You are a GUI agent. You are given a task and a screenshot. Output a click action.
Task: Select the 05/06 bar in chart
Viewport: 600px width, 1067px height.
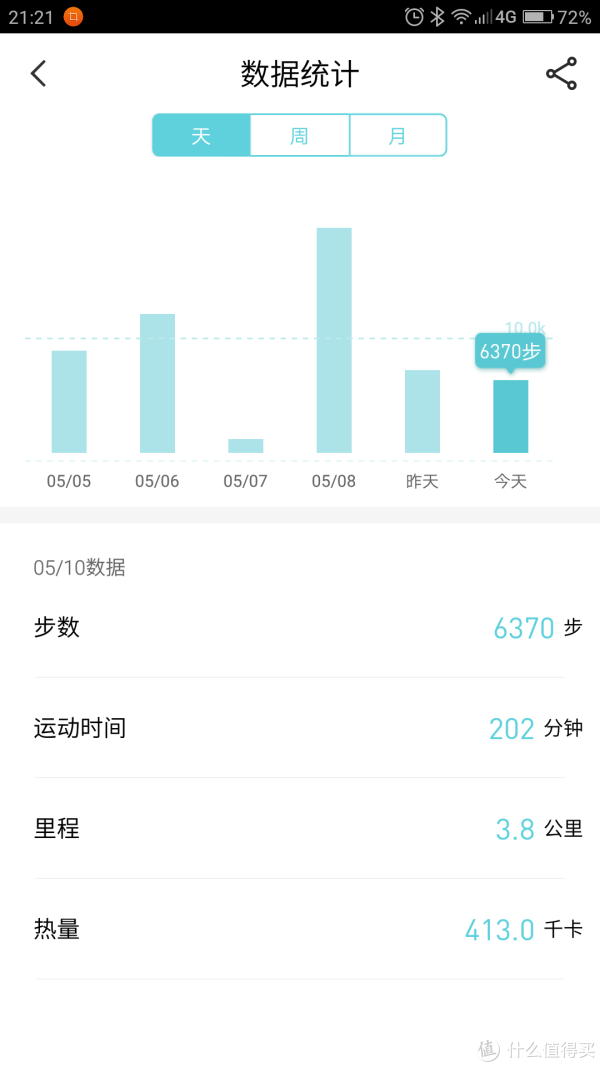(x=157, y=383)
